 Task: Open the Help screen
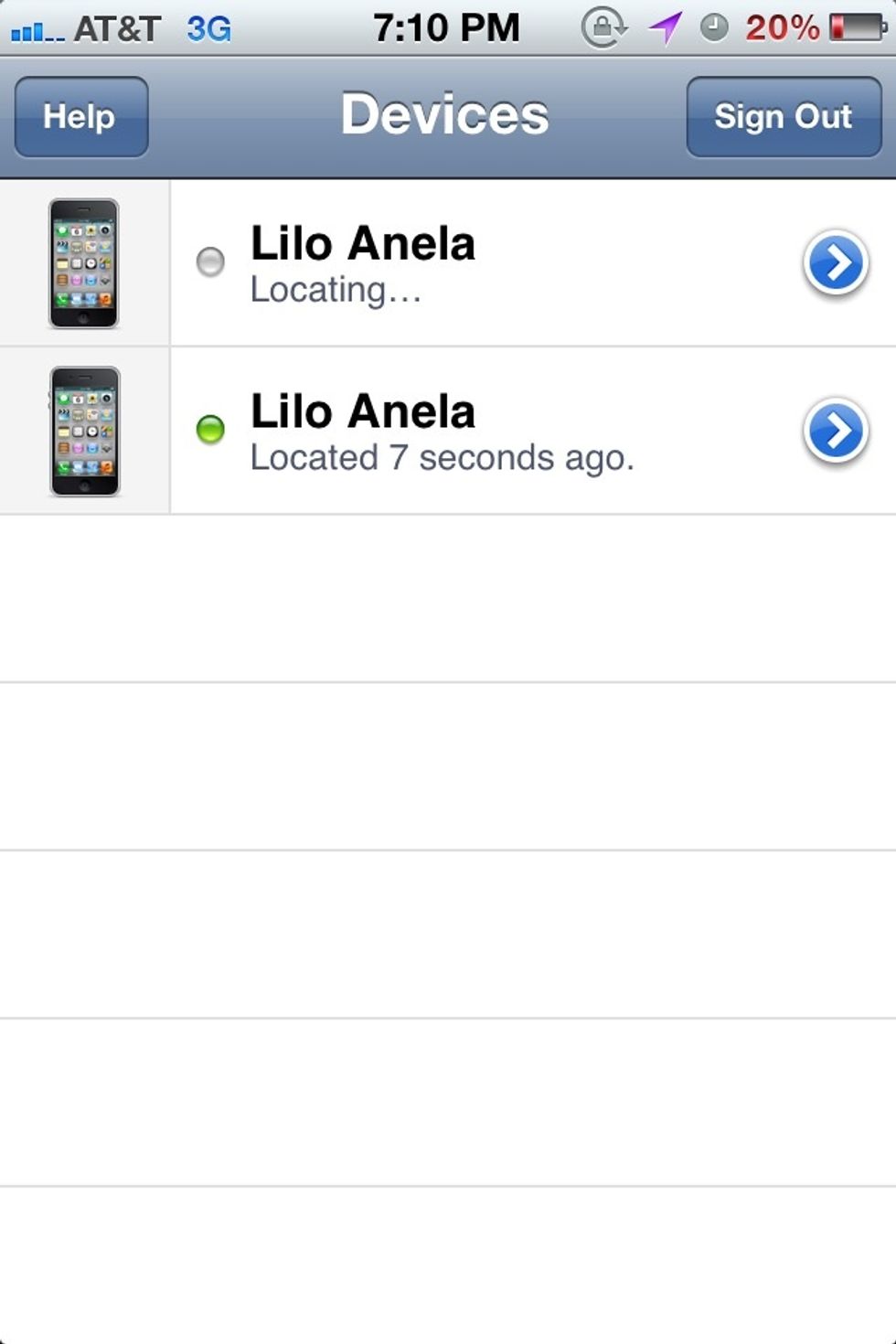pos(80,117)
